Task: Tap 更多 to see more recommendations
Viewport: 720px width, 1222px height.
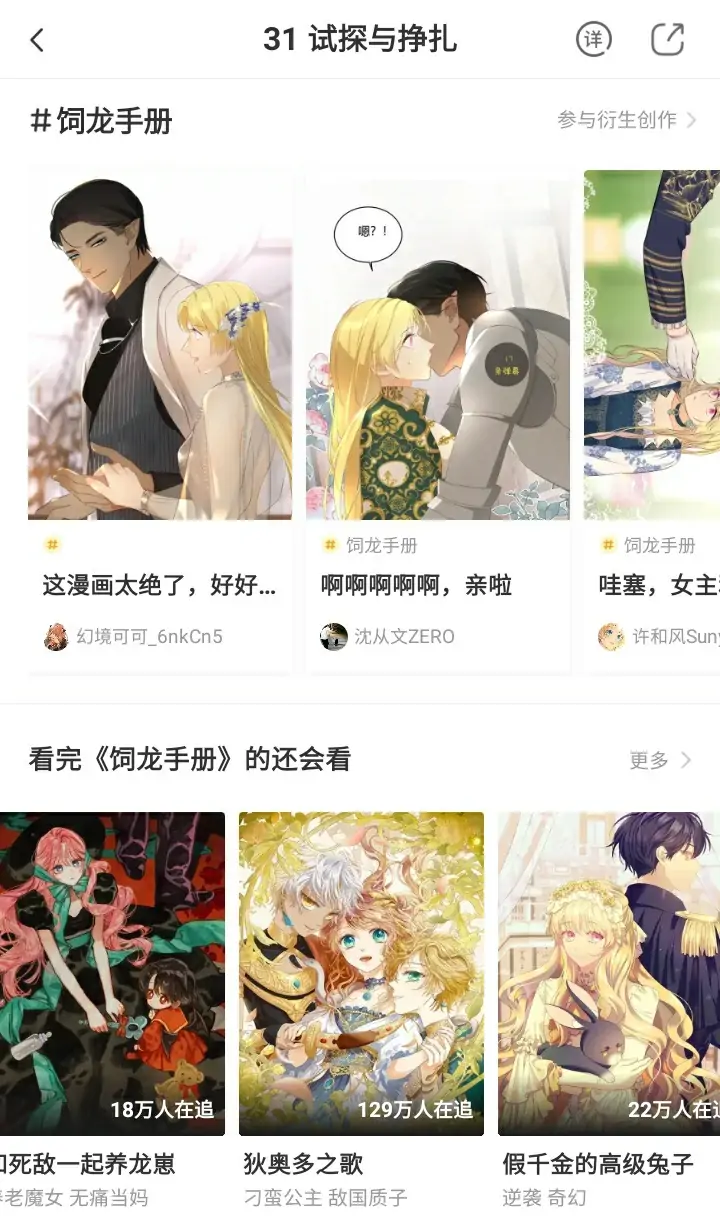Action: [x=660, y=760]
